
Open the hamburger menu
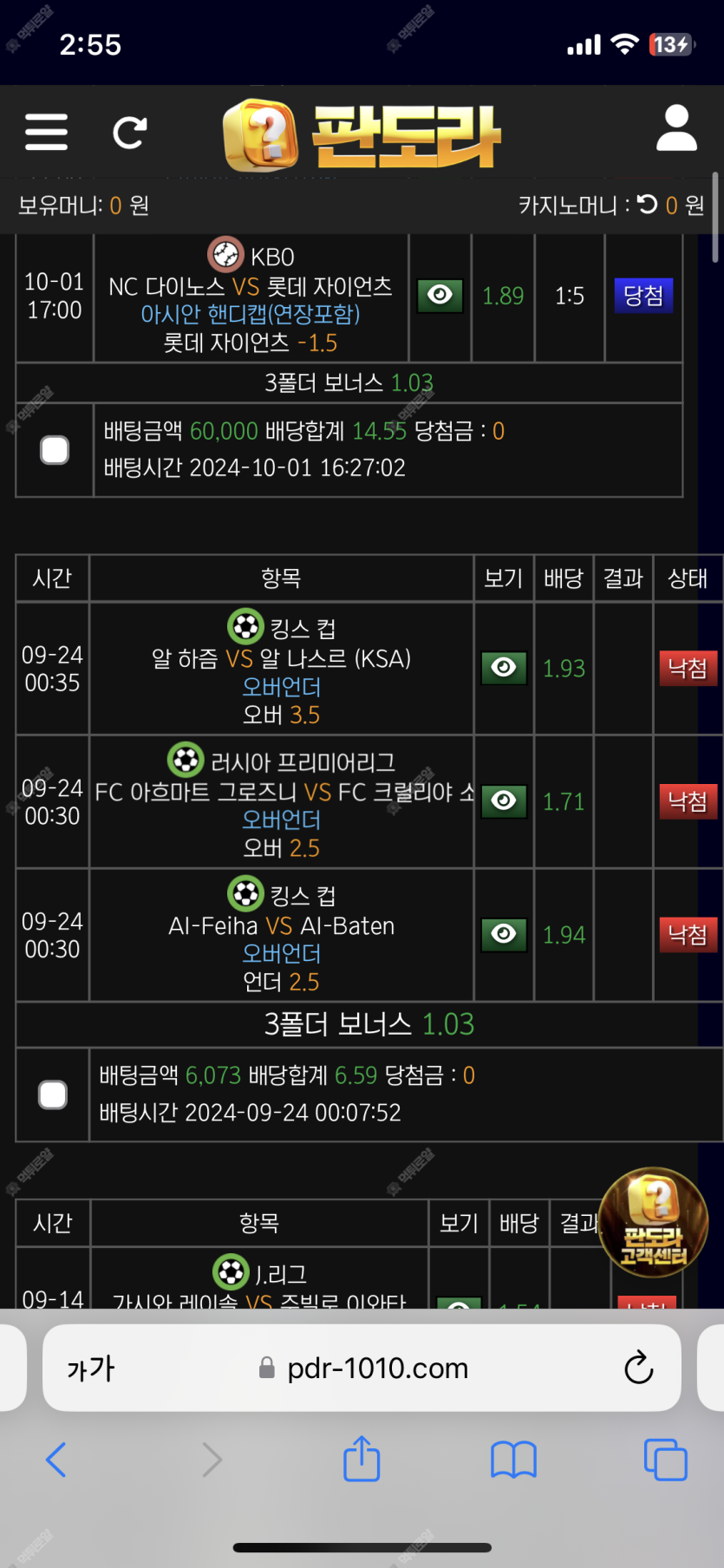pos(47,132)
